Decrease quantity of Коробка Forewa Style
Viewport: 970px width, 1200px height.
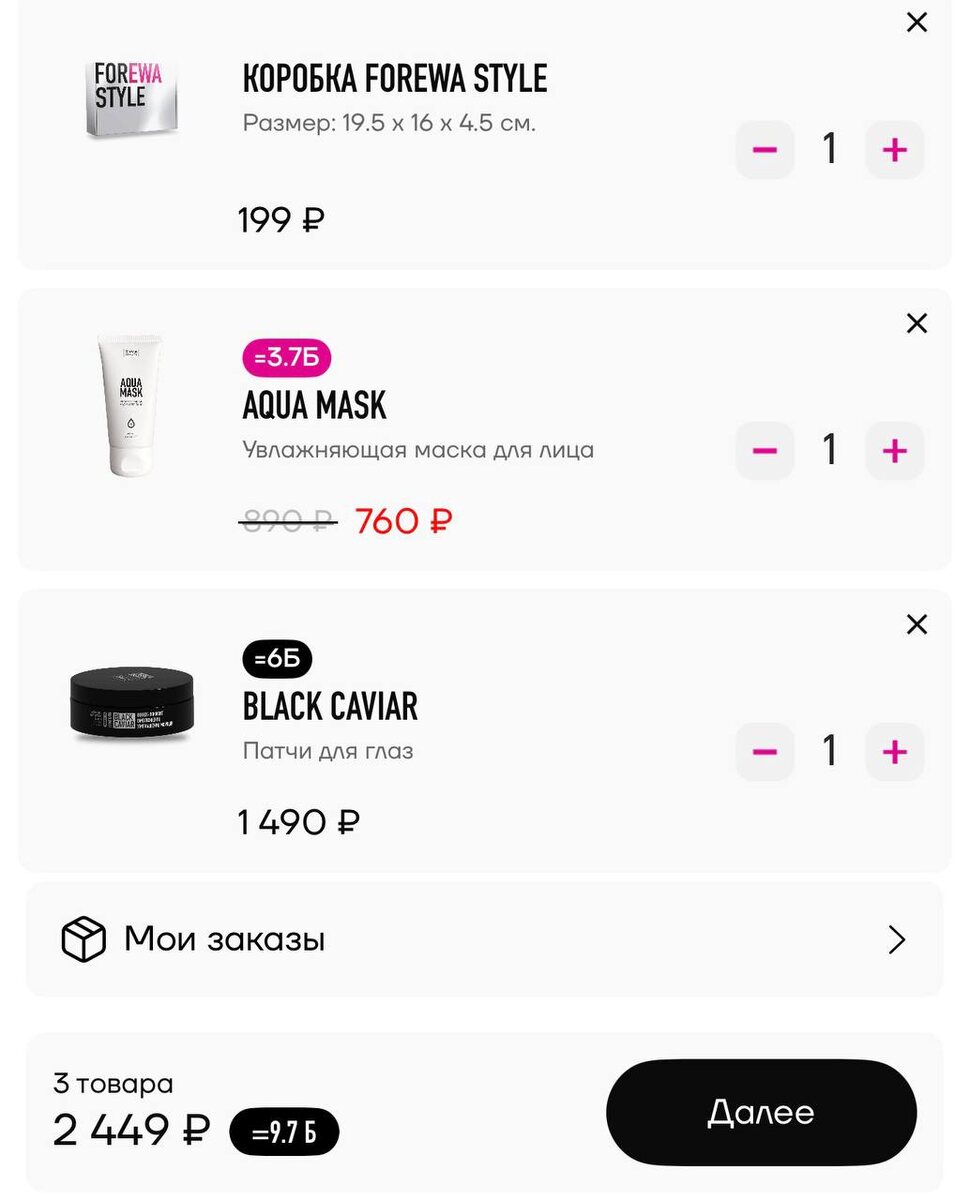click(x=765, y=150)
